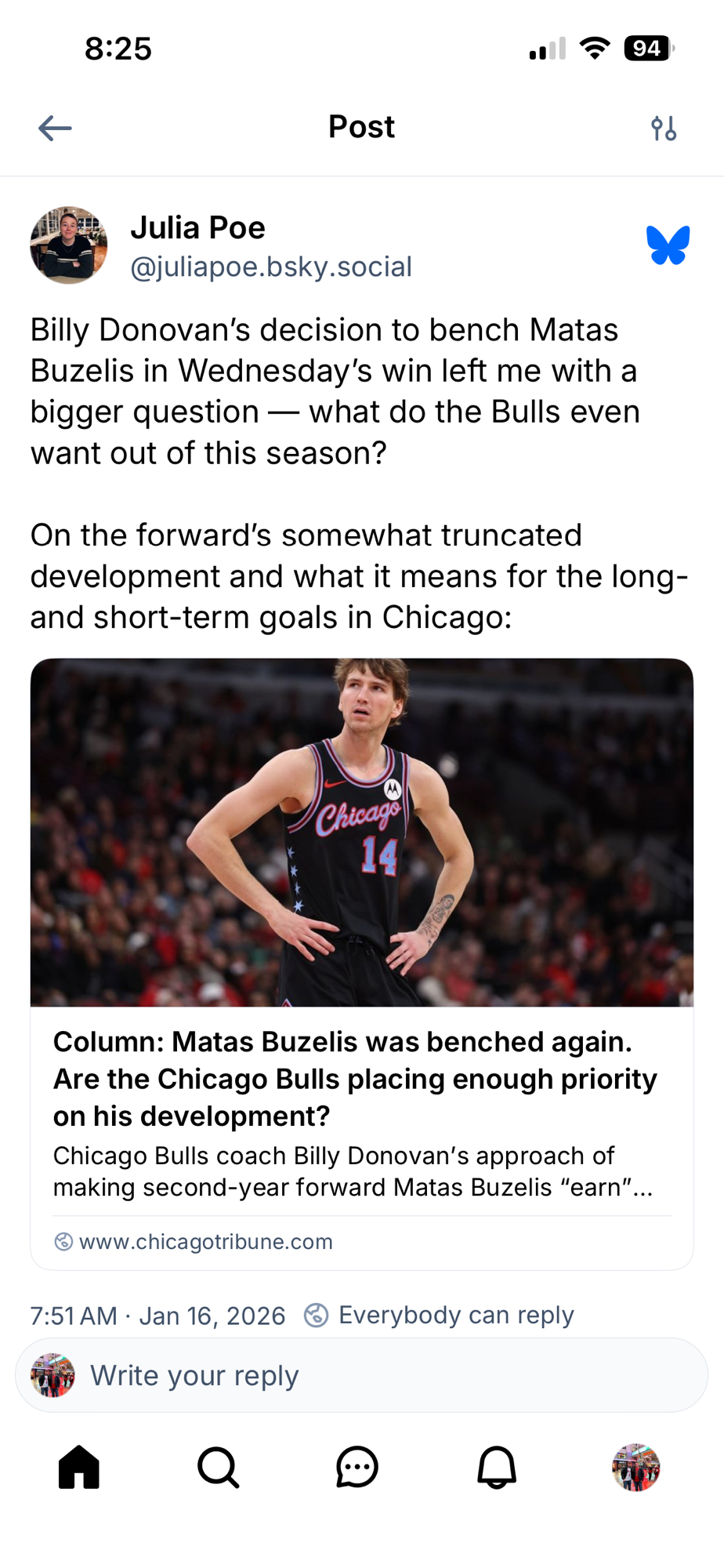724x1568 pixels.
Task: Switch to the Search tab
Action: 219,1467
